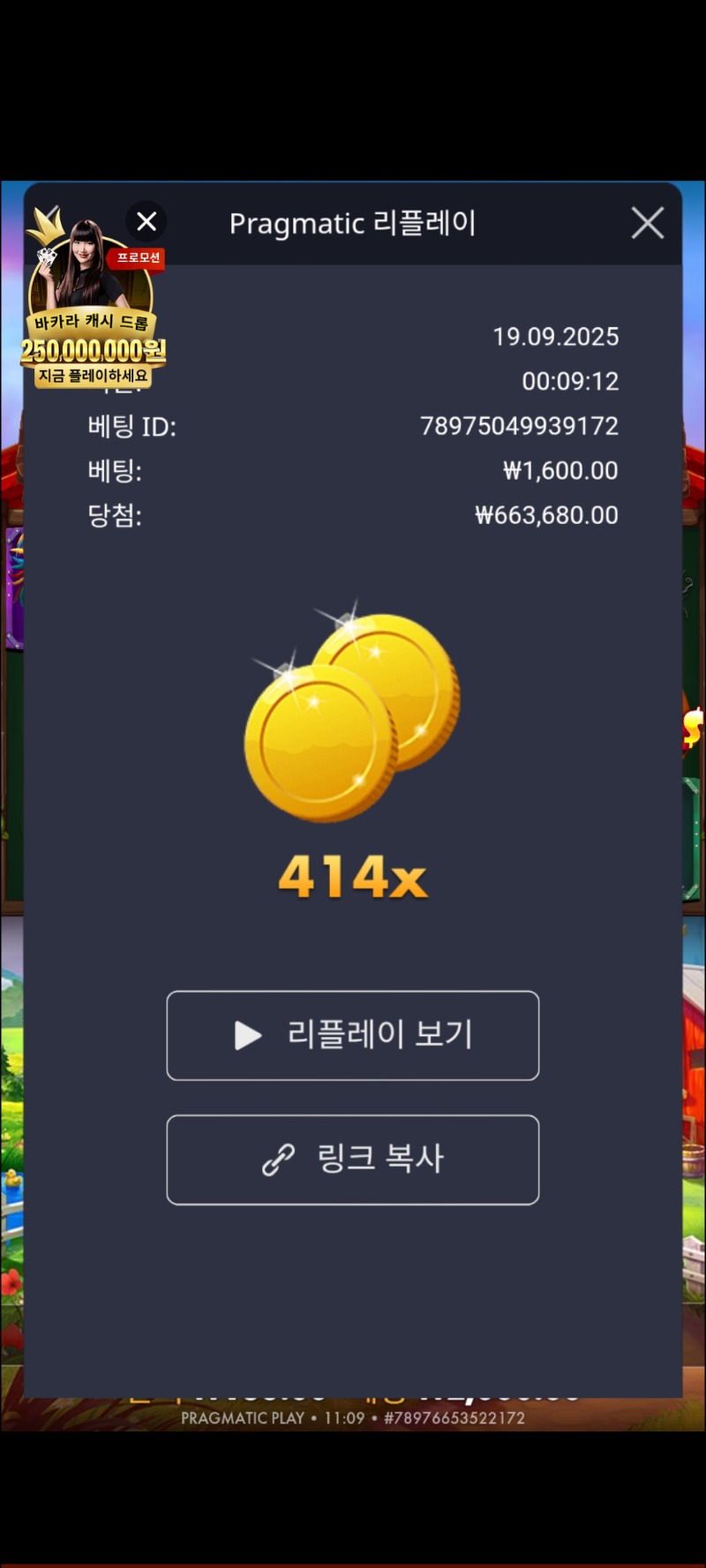Dismiss the baccarat cash drop promotion badge
This screenshot has height=1568, width=706.
(x=146, y=221)
